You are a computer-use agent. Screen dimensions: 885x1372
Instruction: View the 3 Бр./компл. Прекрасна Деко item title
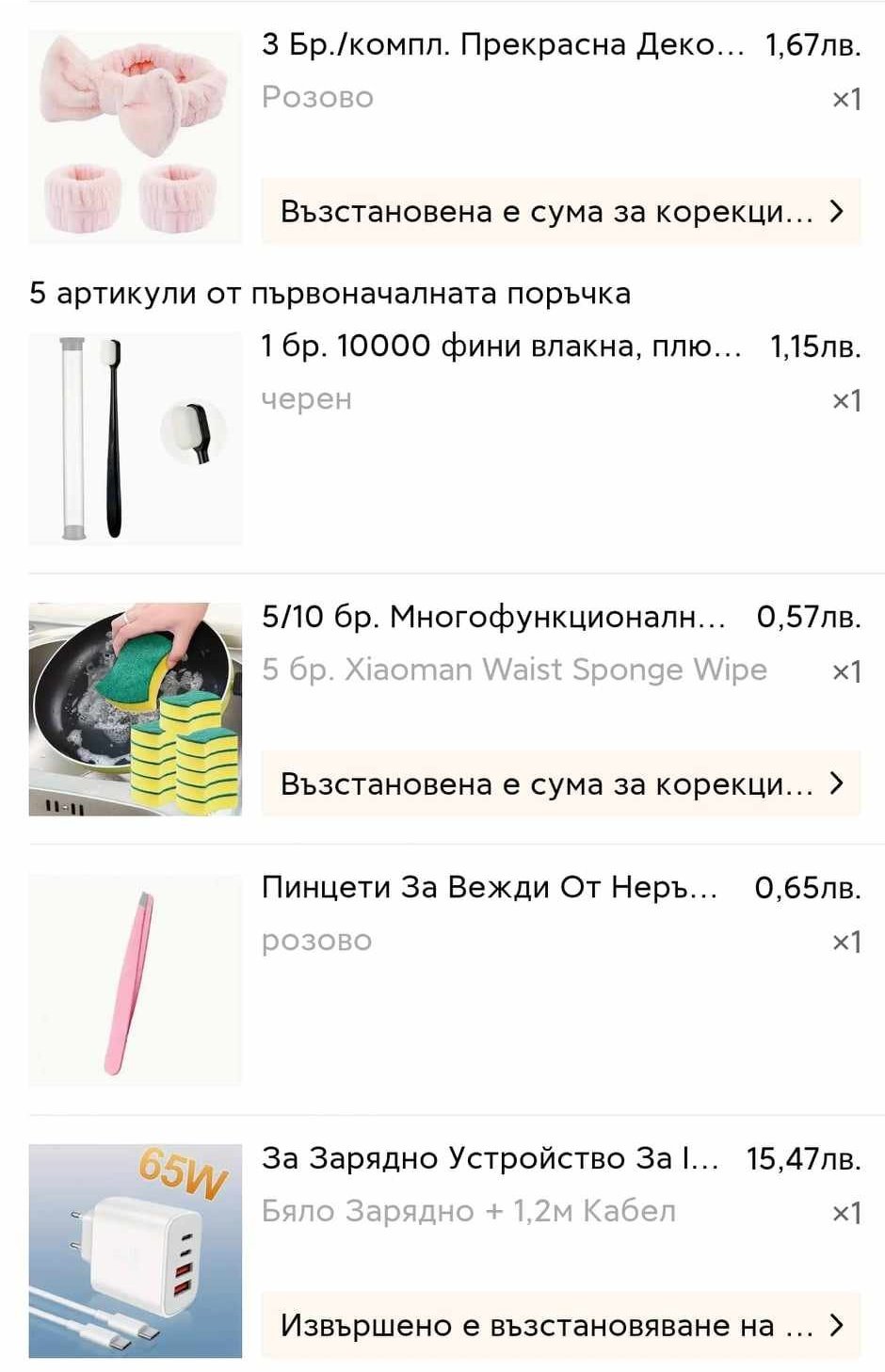tap(502, 45)
